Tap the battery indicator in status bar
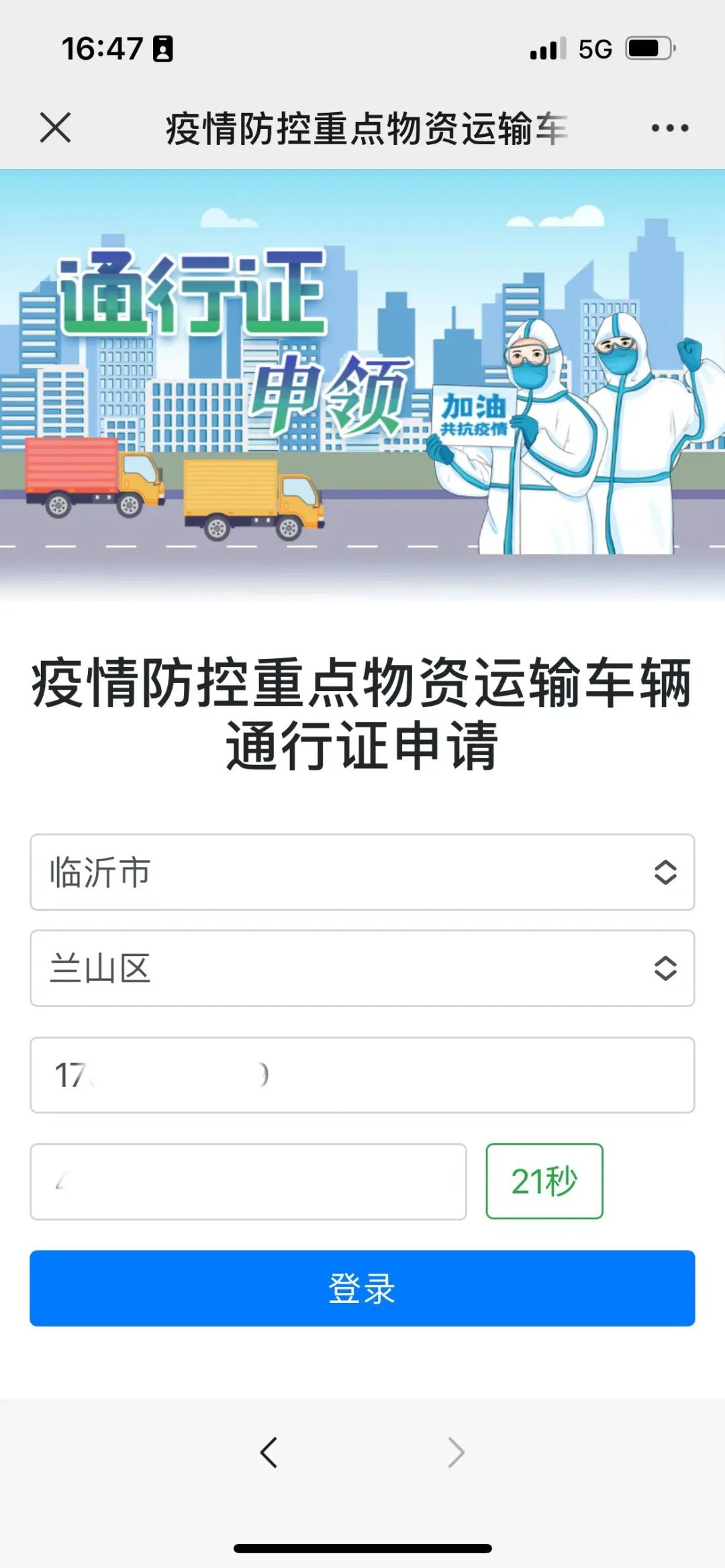Screen dimensions: 725x1568 (648, 47)
